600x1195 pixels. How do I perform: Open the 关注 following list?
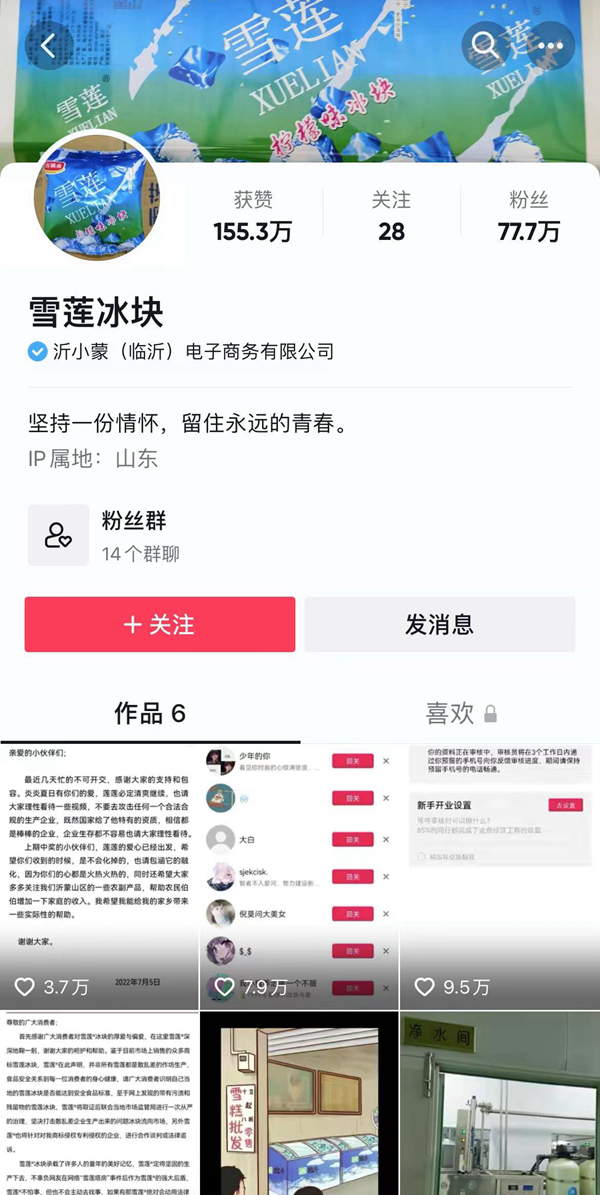coord(391,216)
